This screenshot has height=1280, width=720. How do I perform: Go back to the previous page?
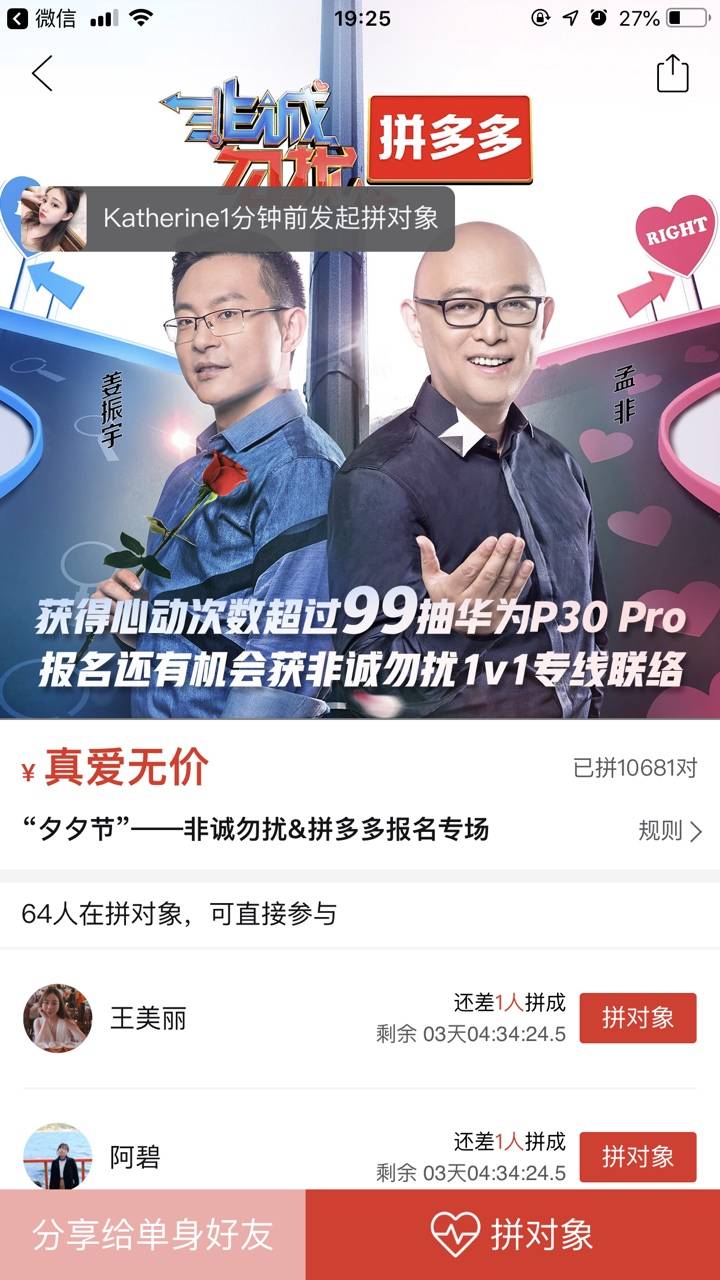pos(42,74)
